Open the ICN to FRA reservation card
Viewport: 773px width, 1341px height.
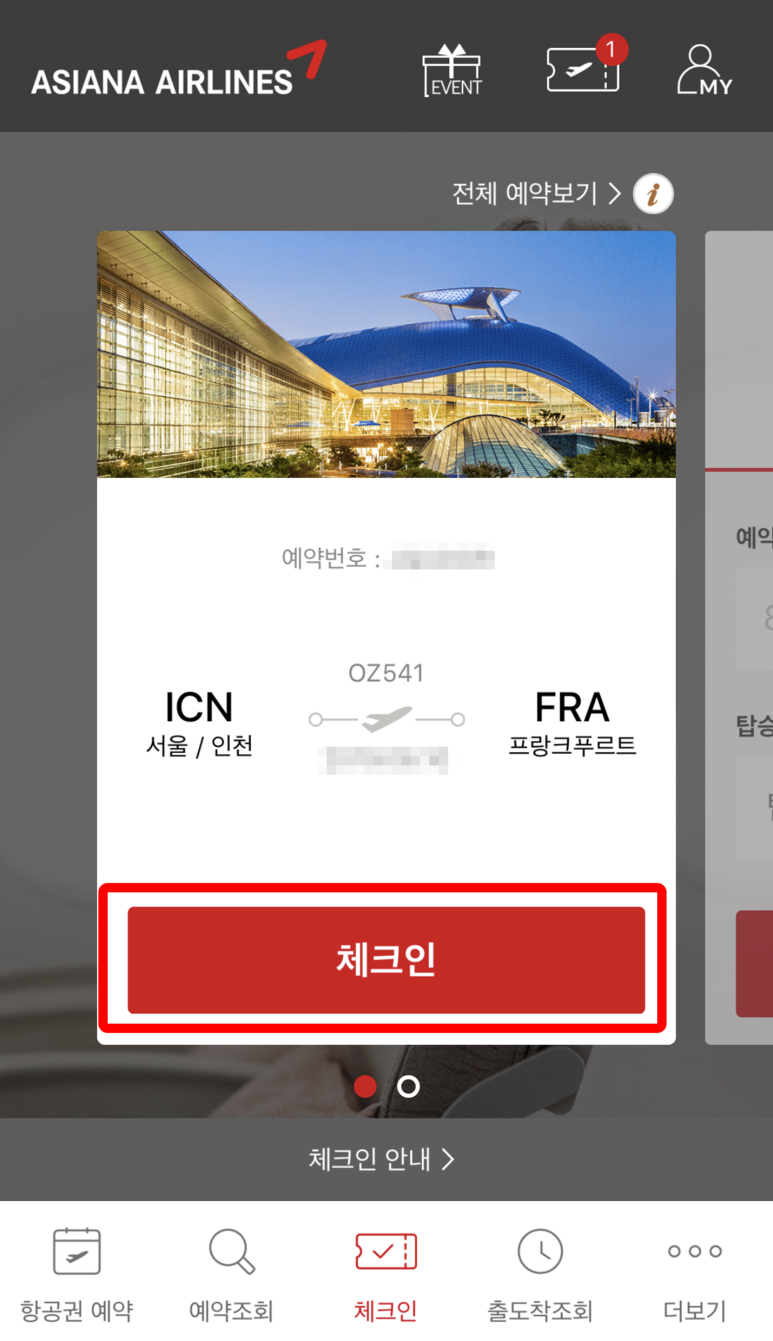point(386,637)
